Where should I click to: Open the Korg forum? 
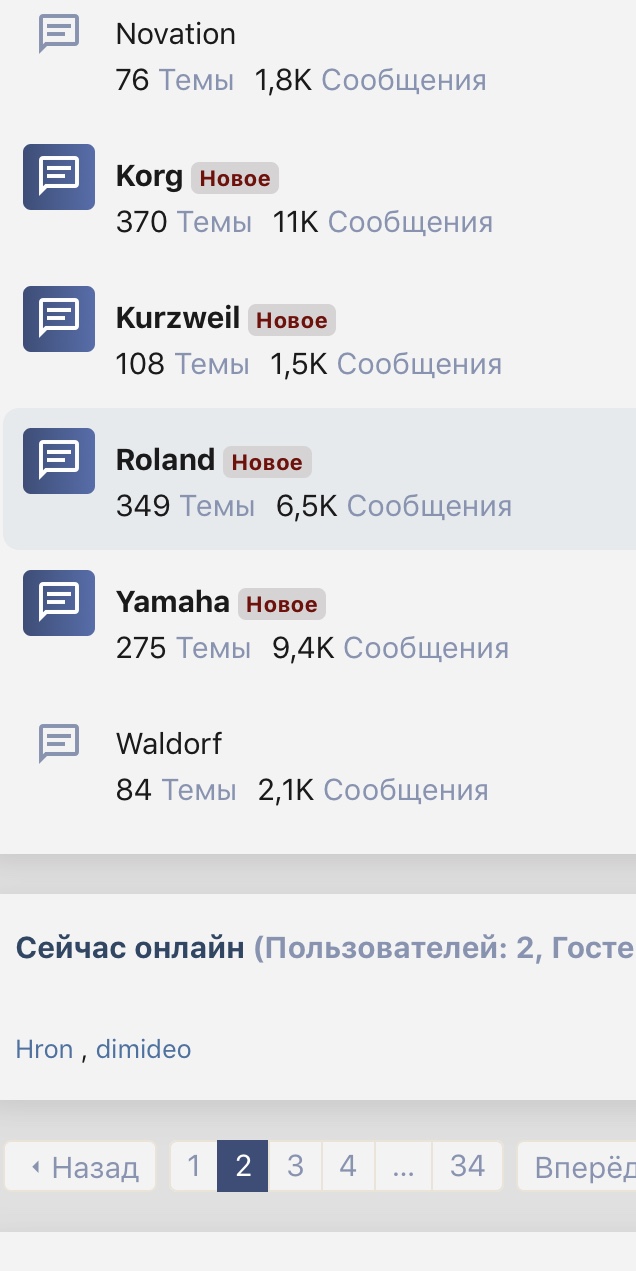[149, 177]
